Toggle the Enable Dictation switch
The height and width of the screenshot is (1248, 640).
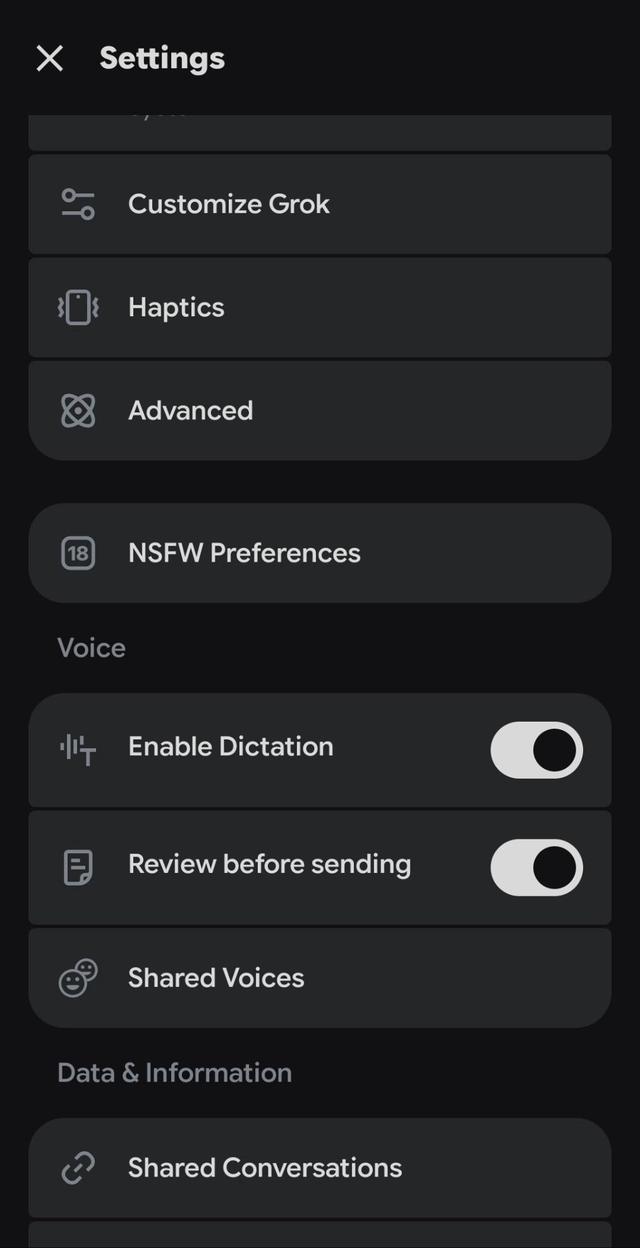(x=536, y=750)
